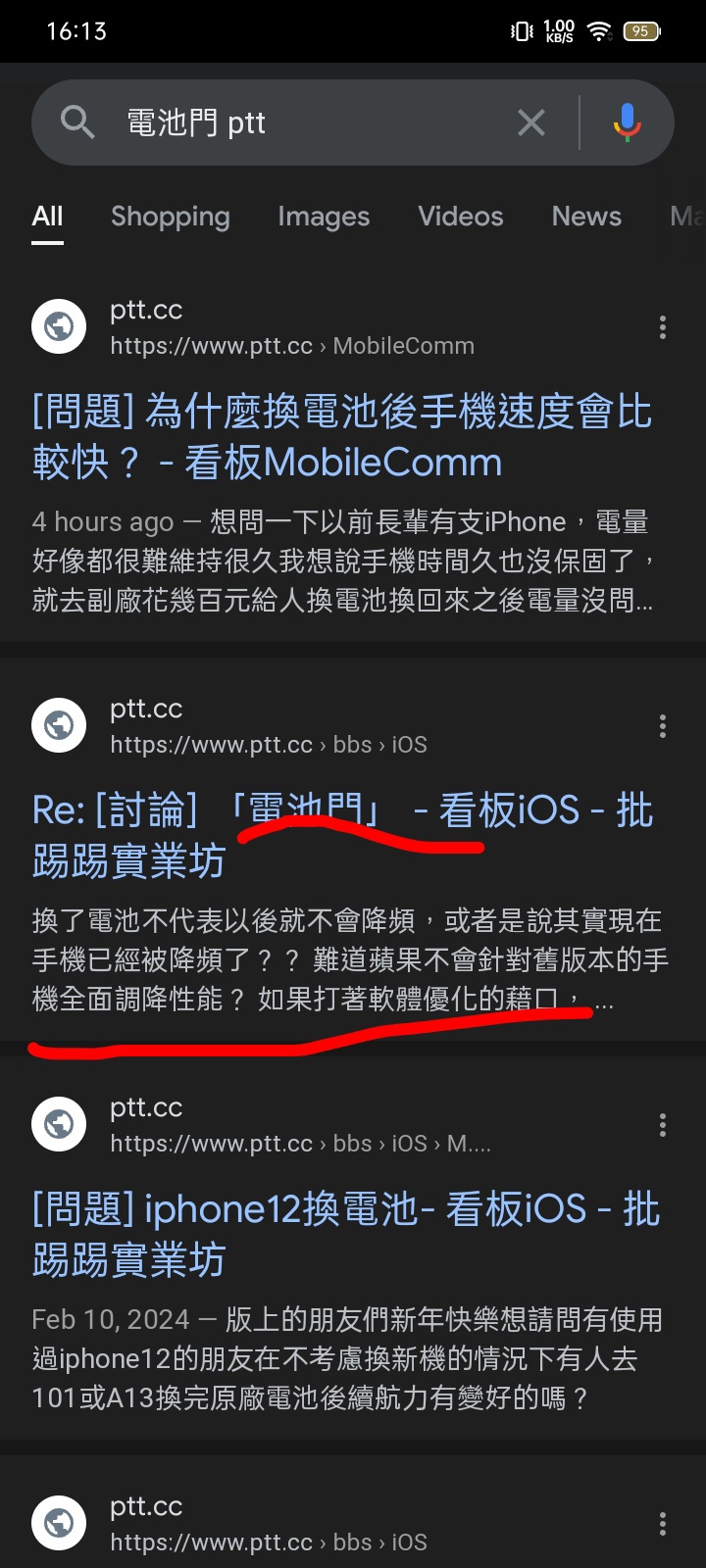Tap the search field containing 電池門 ptt

(314, 122)
